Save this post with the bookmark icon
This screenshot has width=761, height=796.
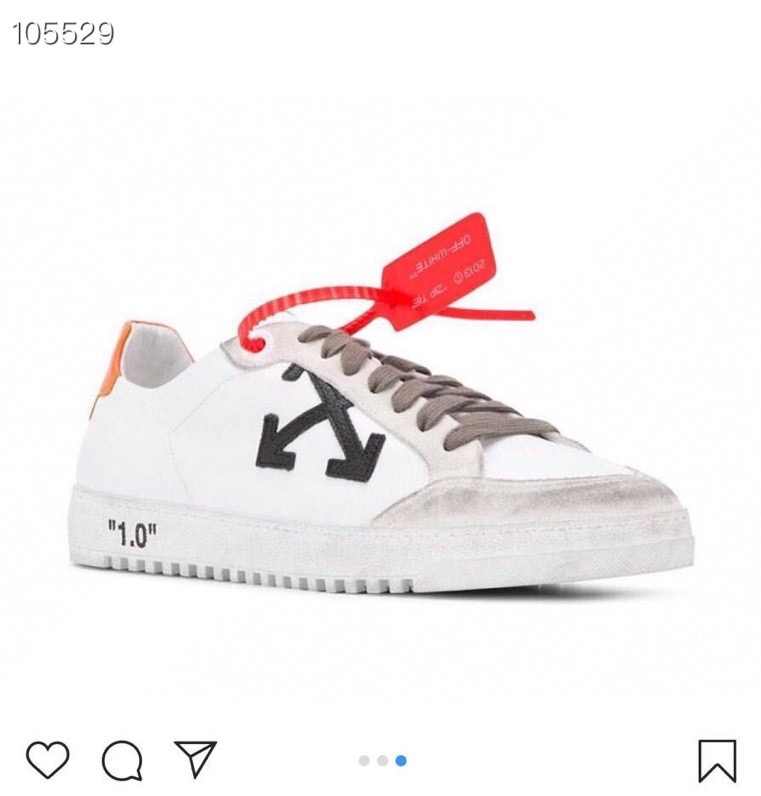pos(717,761)
